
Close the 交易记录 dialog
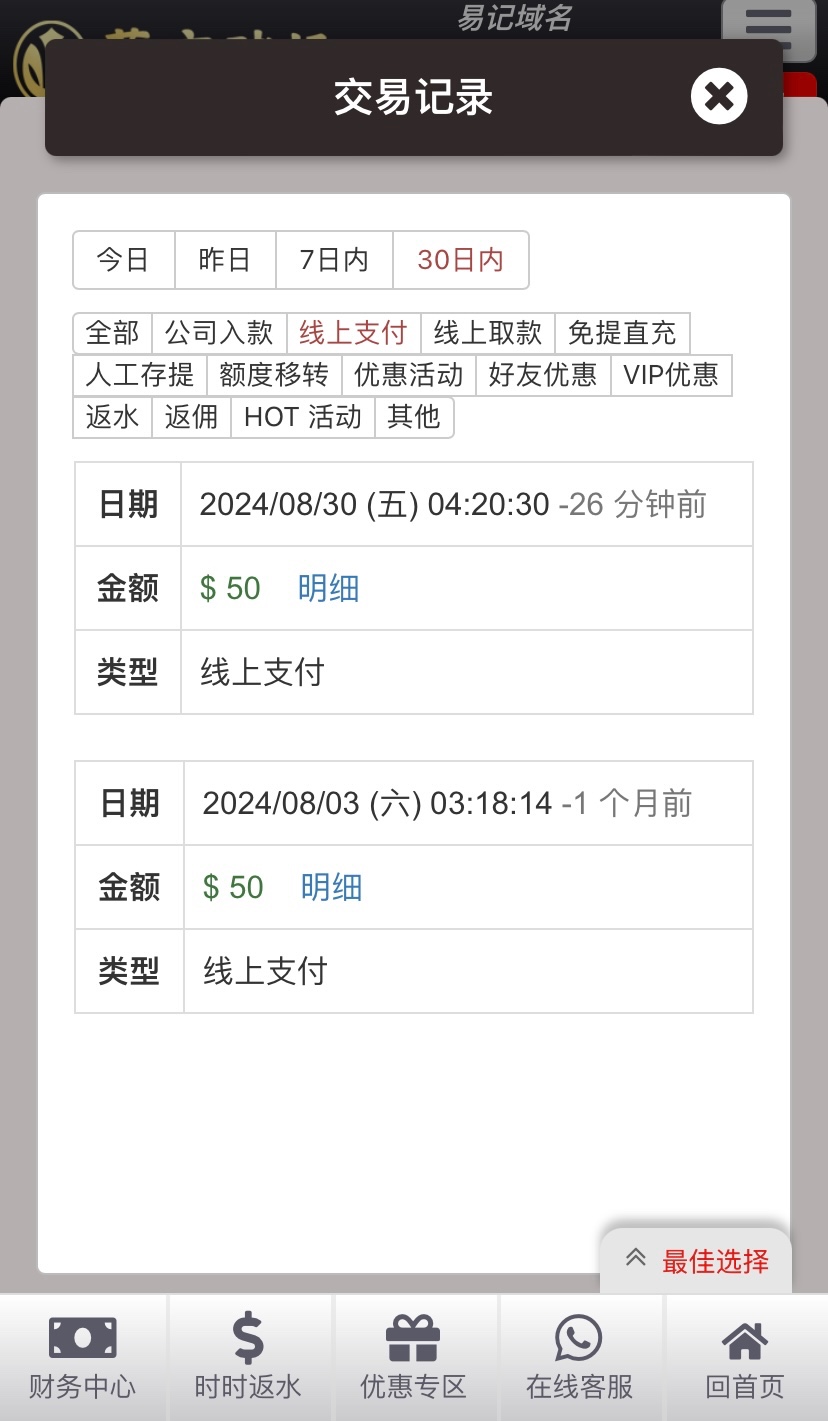point(718,97)
